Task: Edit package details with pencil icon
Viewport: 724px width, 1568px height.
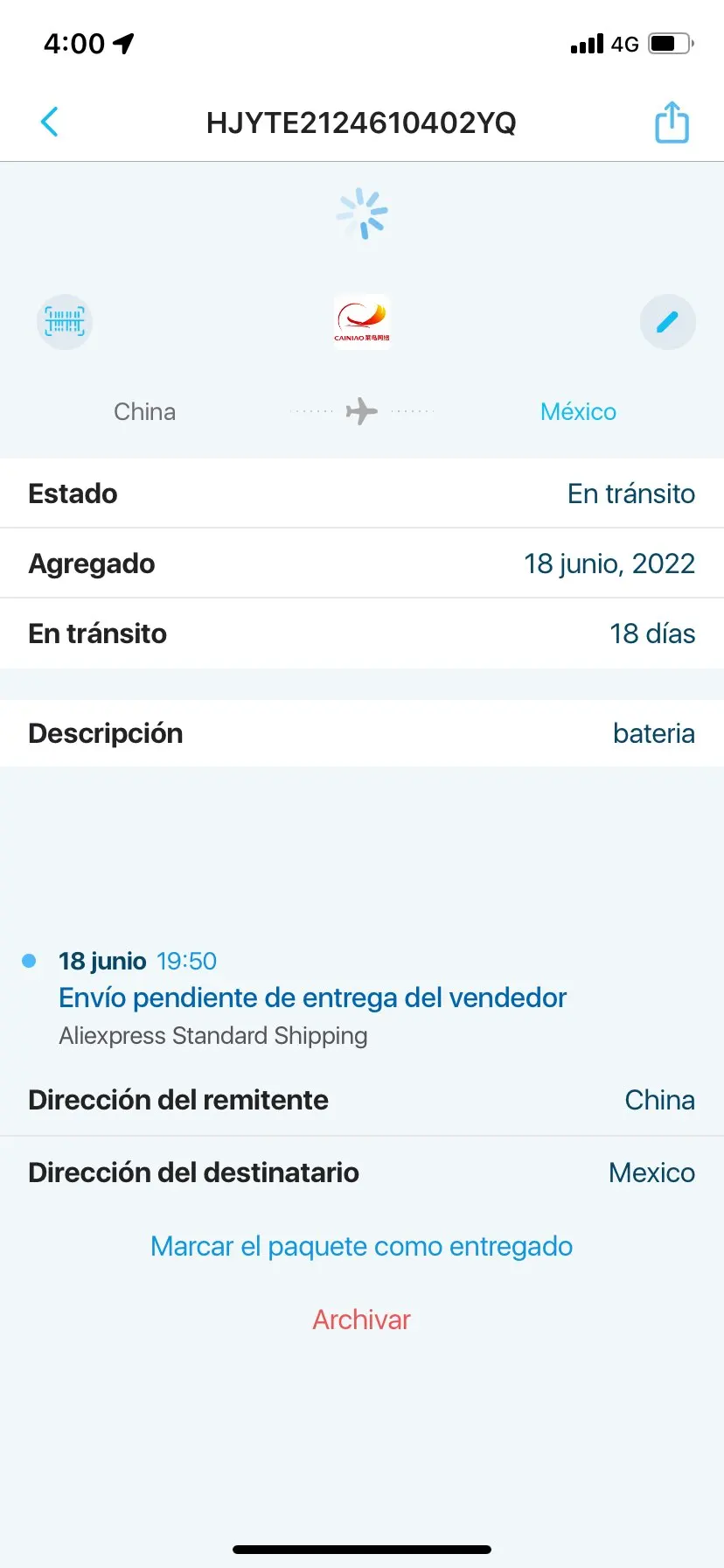Action: [668, 322]
